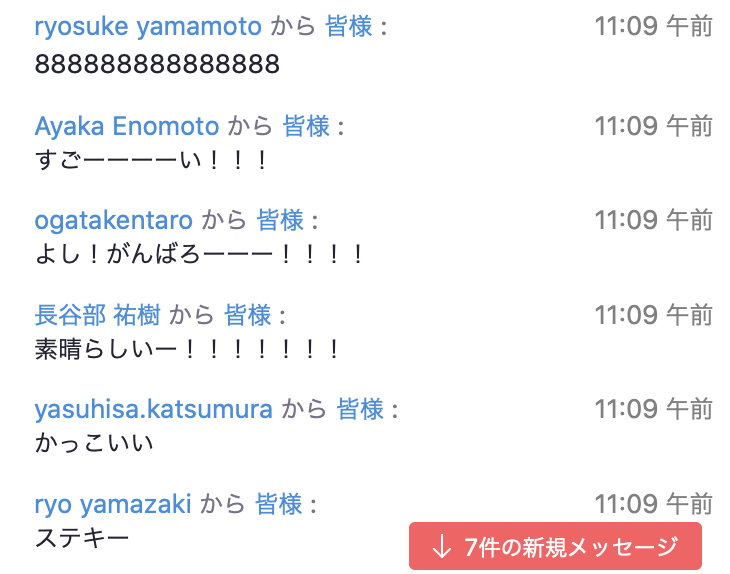
Task: Tap sender yasuhisa.katsumura
Action: 153,409
